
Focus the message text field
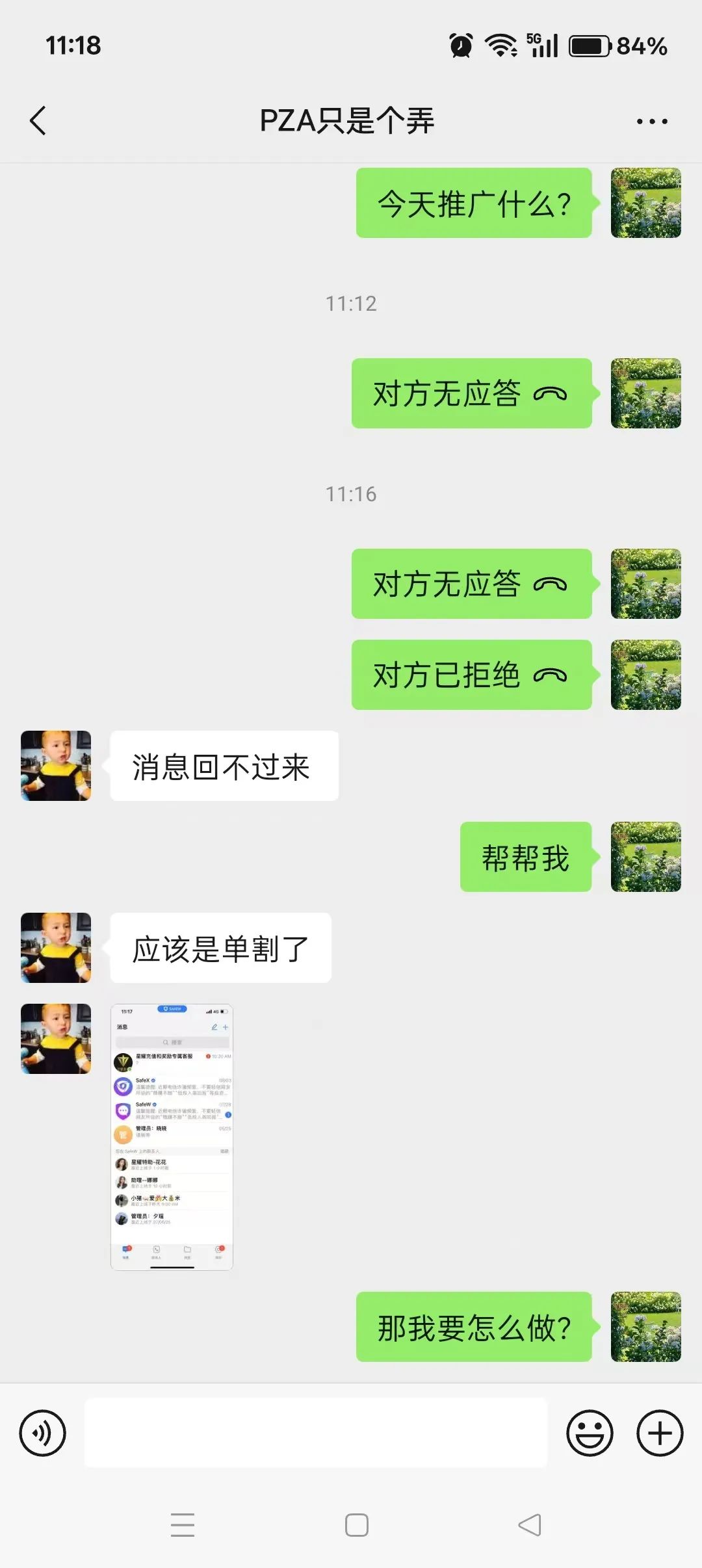tap(316, 1433)
